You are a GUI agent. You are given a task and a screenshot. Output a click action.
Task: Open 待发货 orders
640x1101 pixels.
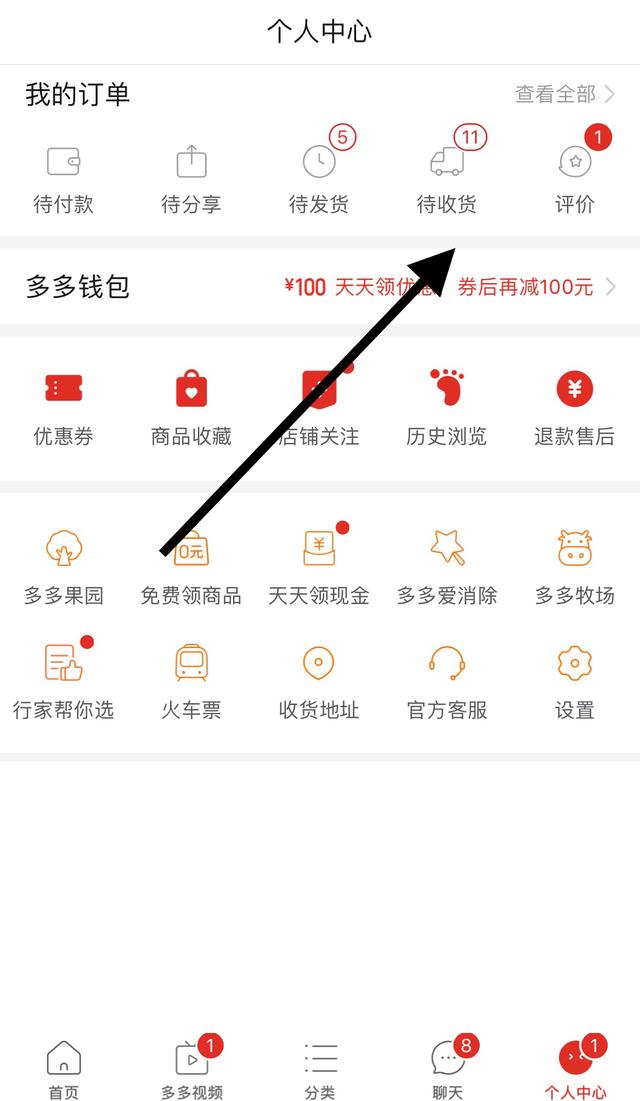click(319, 177)
